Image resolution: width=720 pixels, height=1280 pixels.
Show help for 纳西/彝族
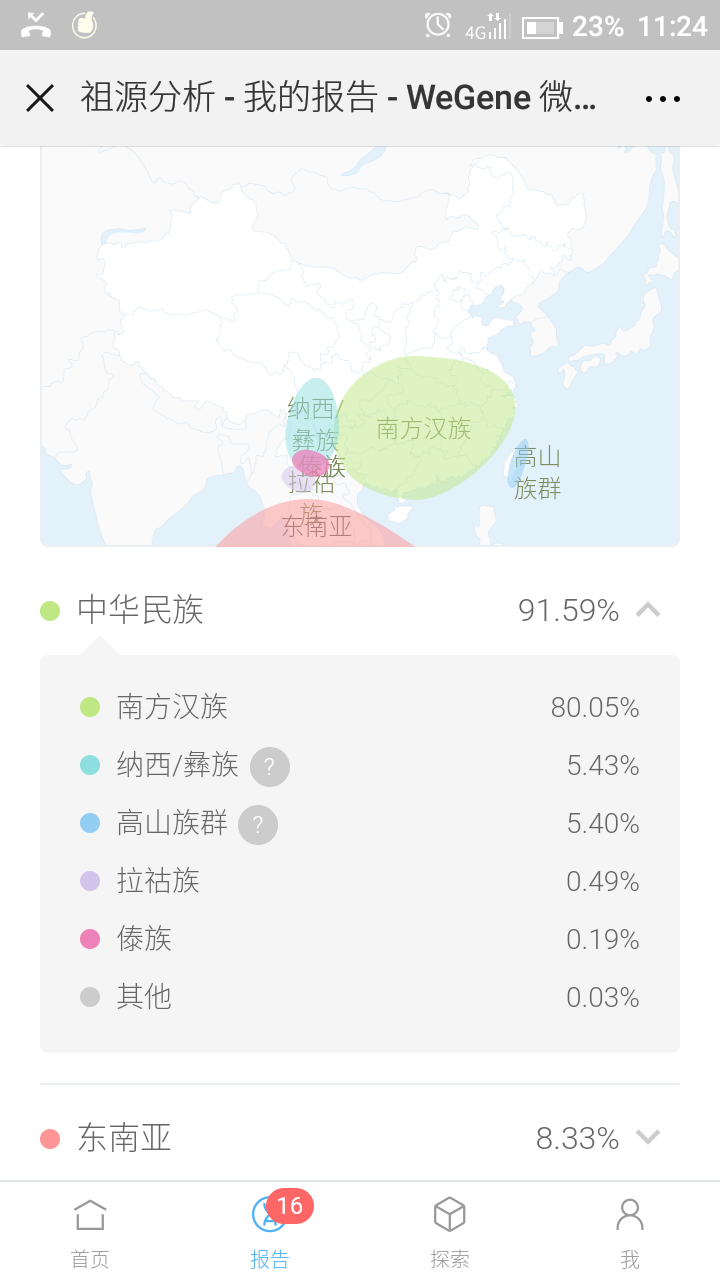coord(270,767)
